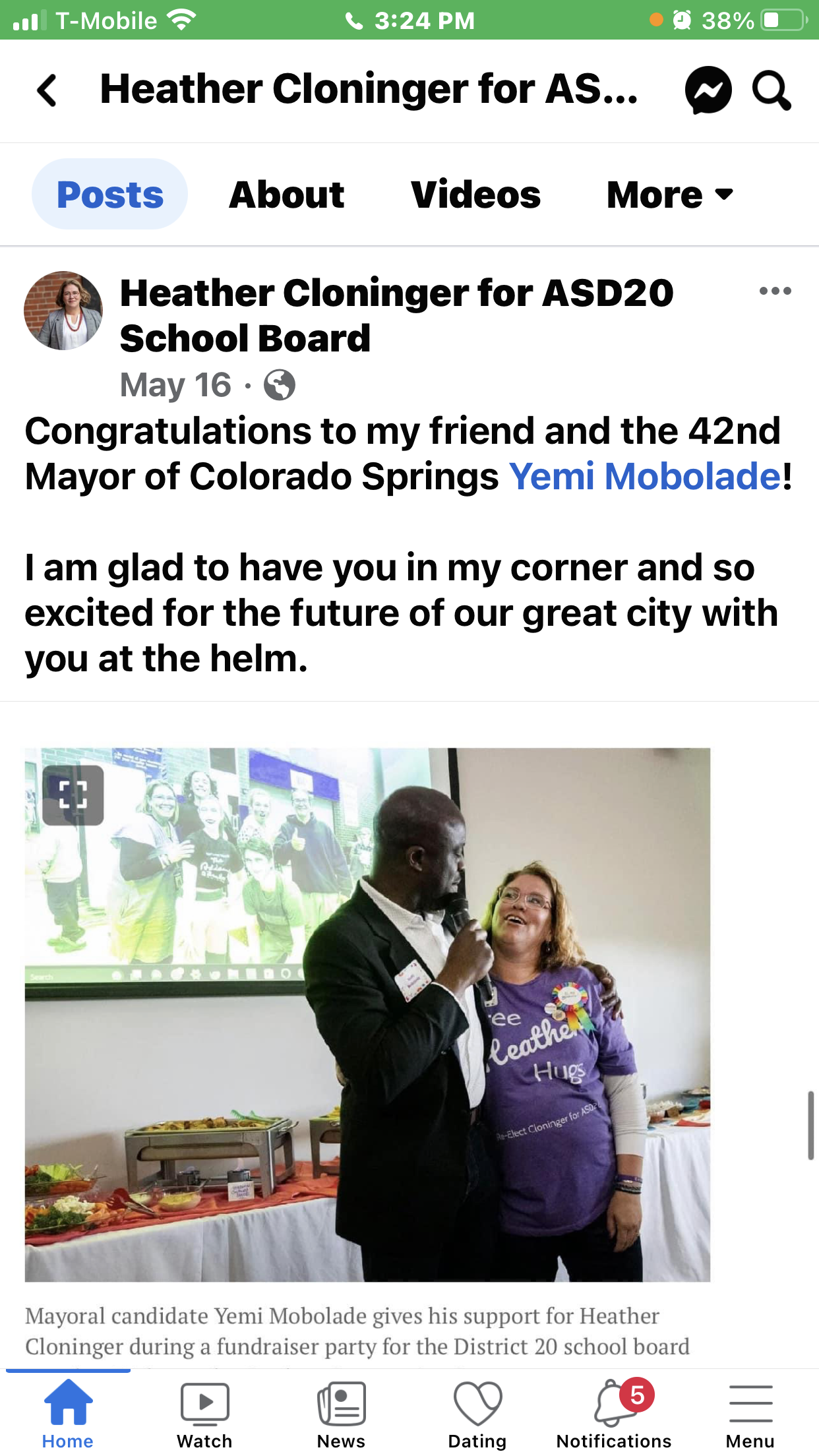Search within this page
The height and width of the screenshot is (1456, 819).
[x=771, y=90]
